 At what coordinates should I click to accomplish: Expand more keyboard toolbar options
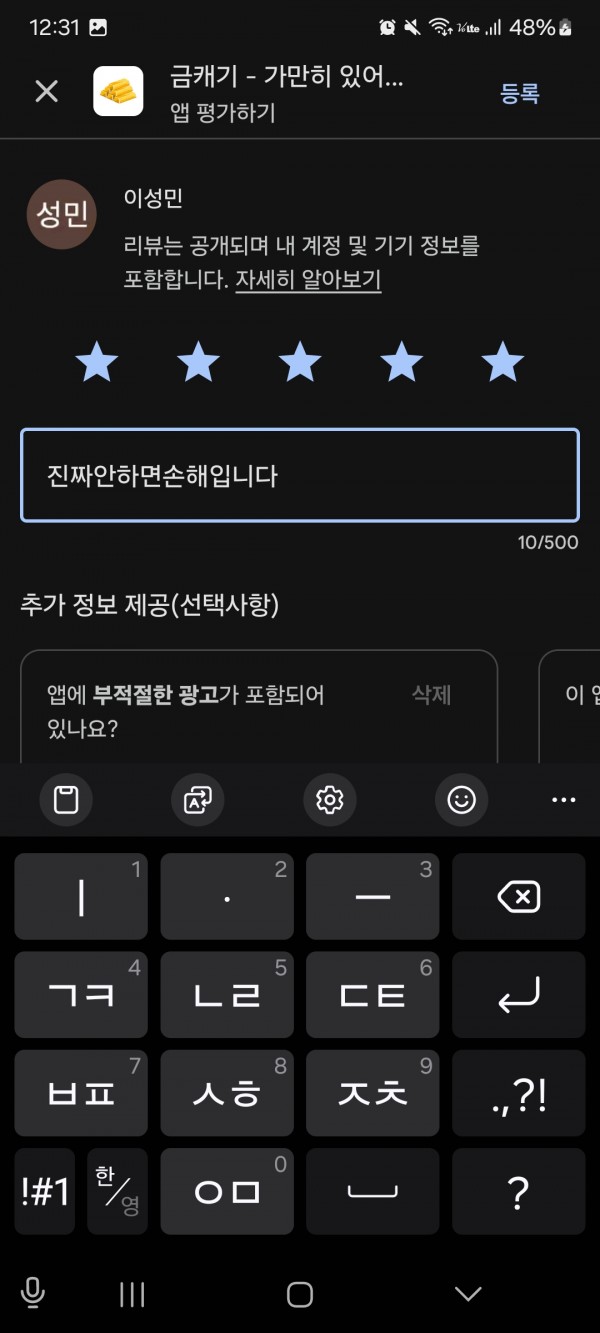coord(564,800)
